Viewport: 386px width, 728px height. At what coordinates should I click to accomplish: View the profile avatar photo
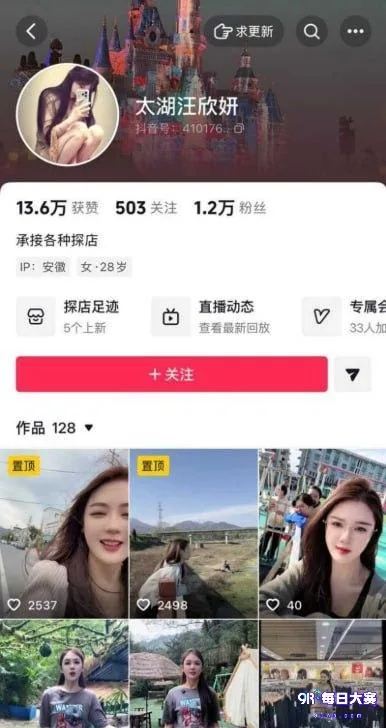point(68,114)
